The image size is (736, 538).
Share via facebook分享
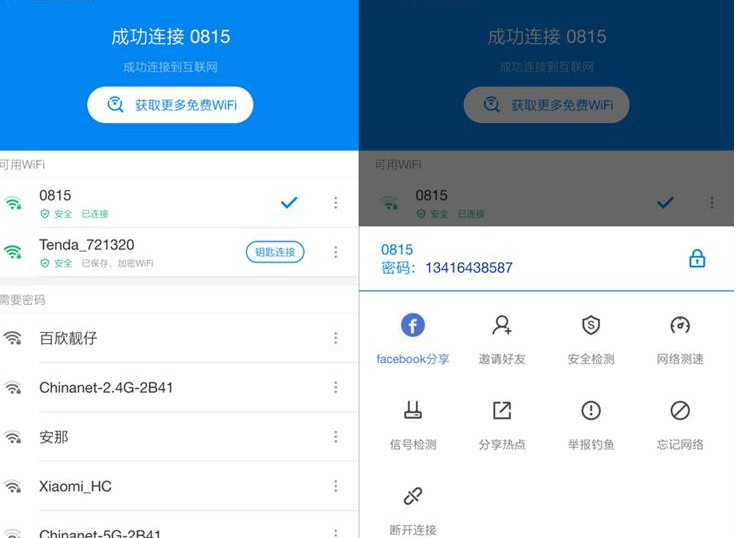[413, 337]
